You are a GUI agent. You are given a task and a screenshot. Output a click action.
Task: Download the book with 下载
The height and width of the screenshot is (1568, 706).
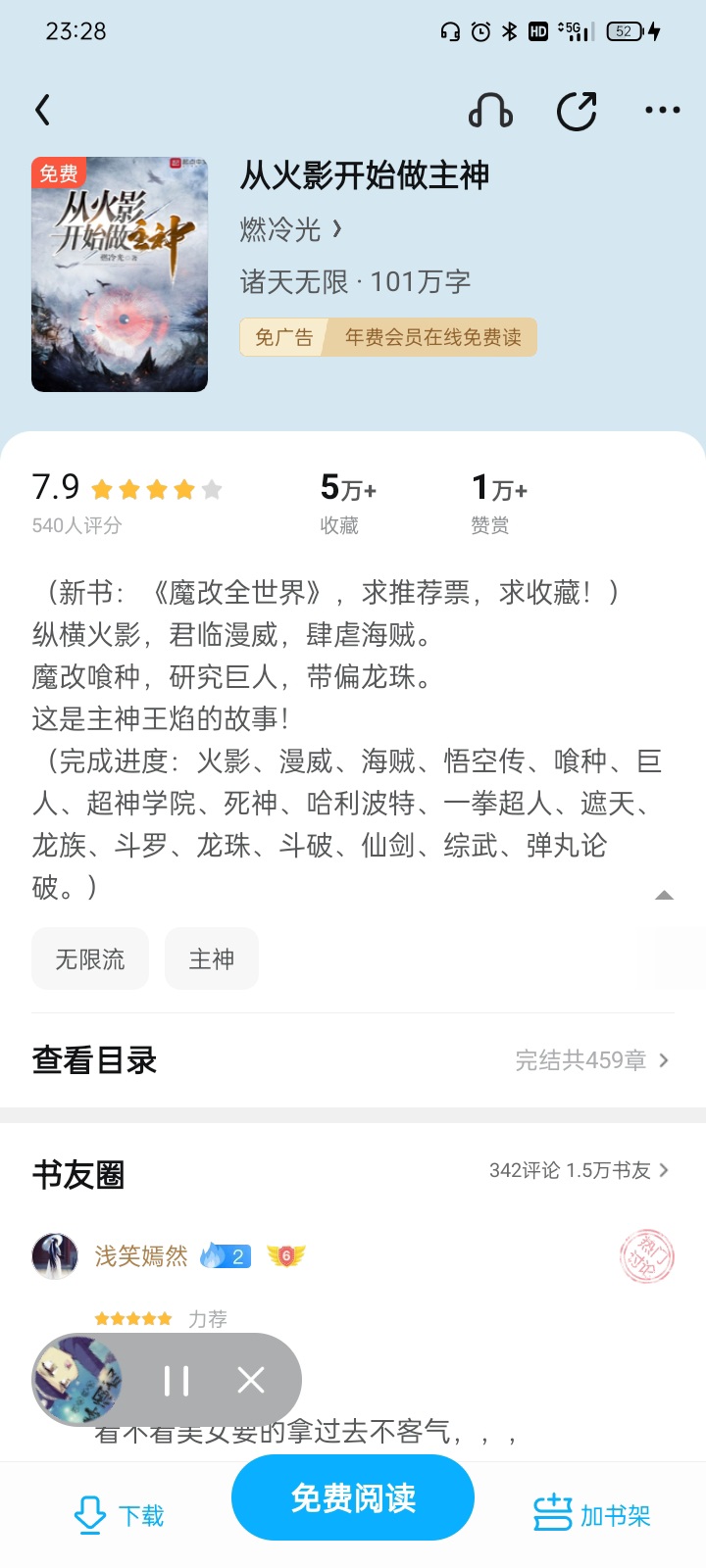[120, 1515]
